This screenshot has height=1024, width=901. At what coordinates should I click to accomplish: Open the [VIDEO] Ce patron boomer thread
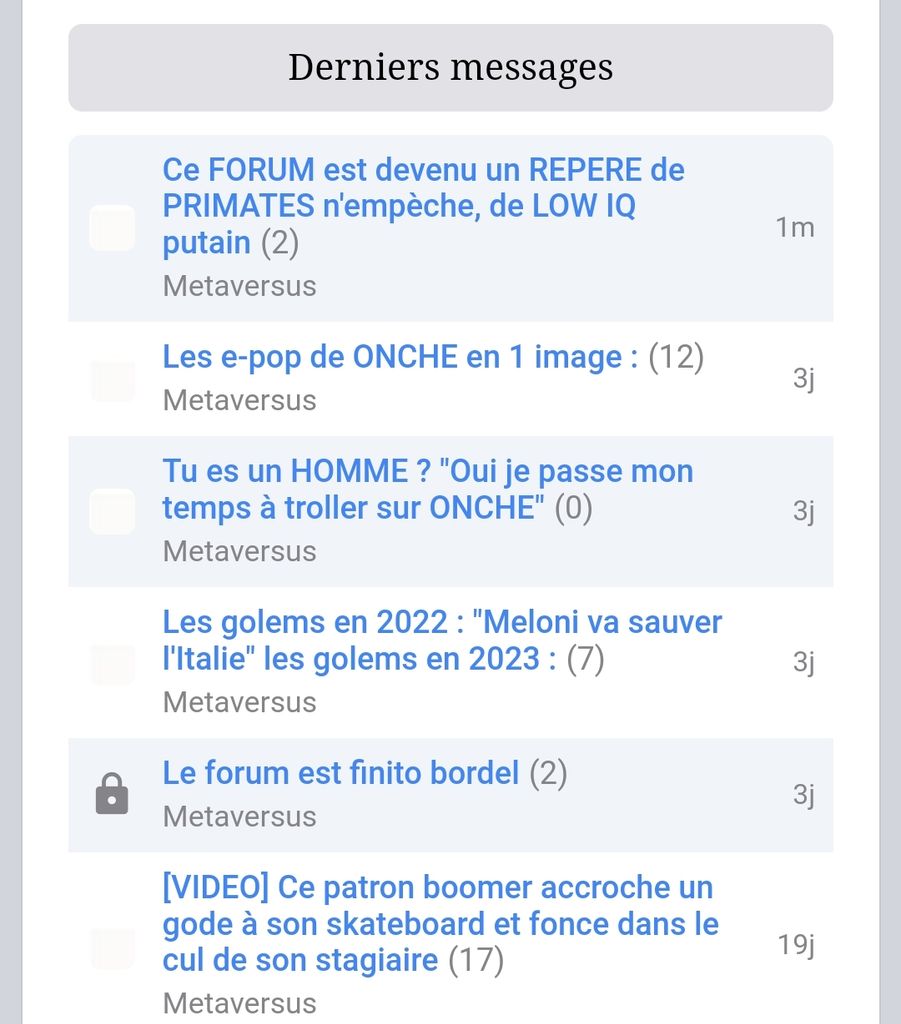tap(439, 923)
